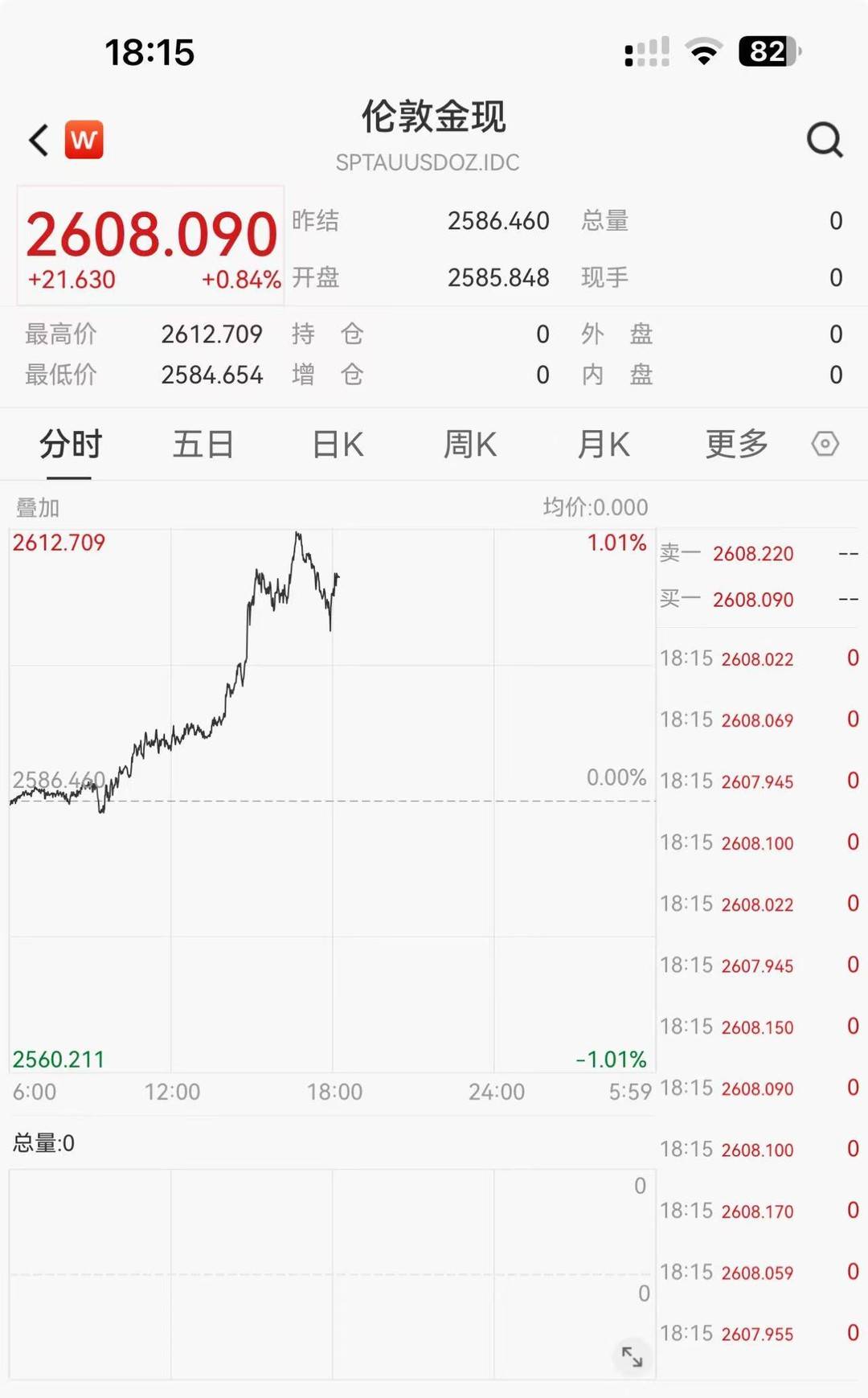Switch to the 五日 chart tab

tap(203, 445)
